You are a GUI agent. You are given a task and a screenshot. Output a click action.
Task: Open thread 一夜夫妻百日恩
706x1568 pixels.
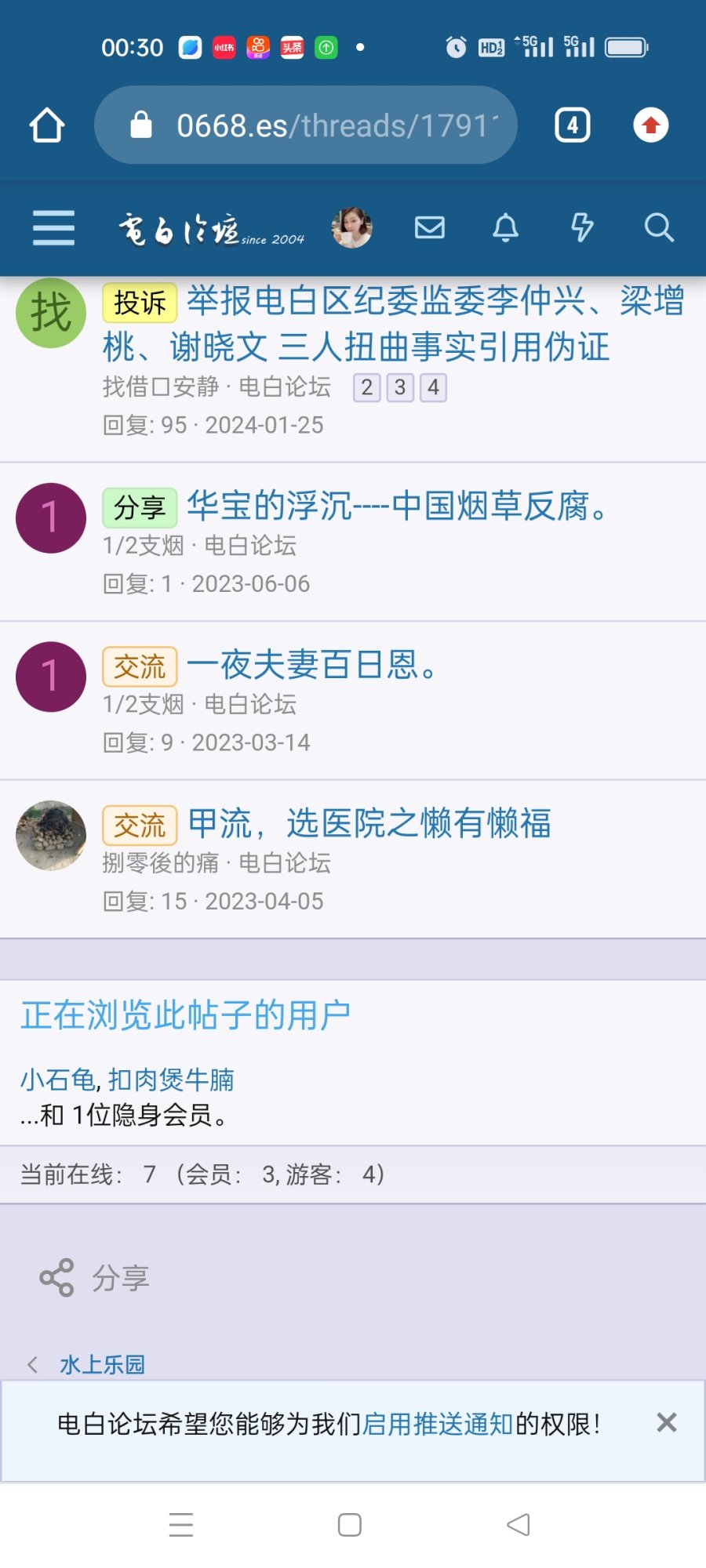point(311,666)
